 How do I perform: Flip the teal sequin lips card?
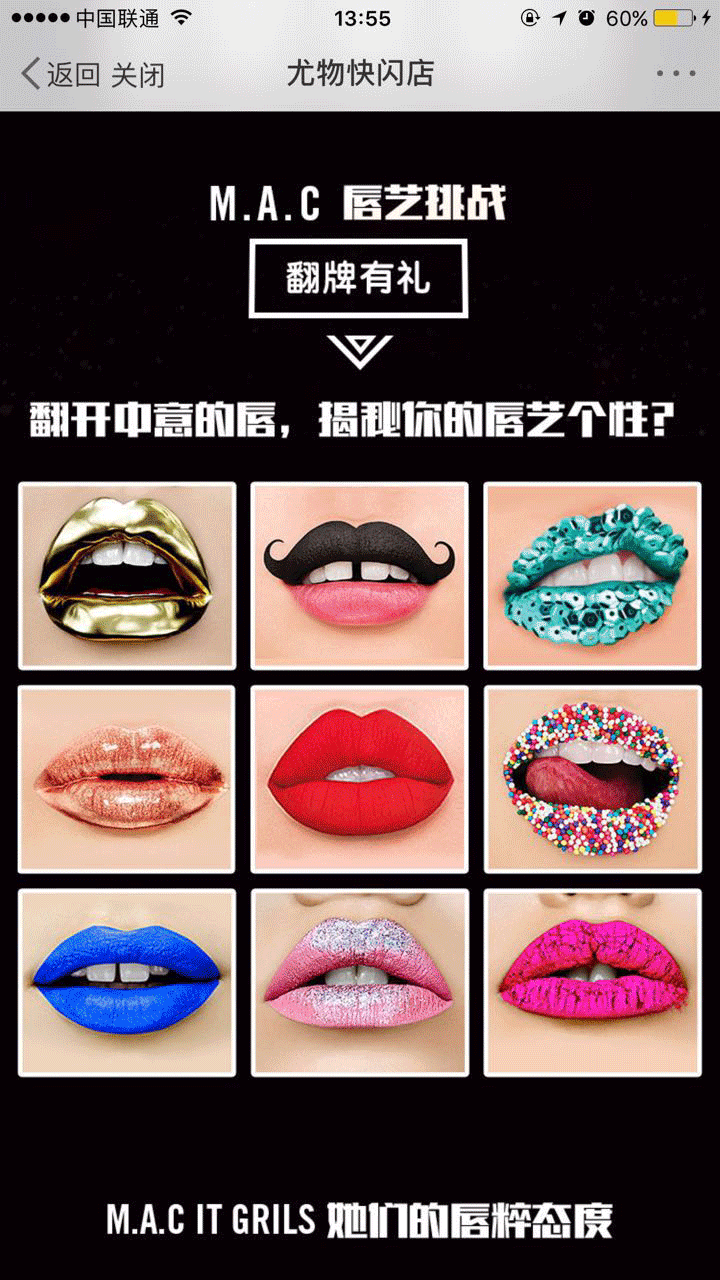pyautogui.click(x=593, y=576)
